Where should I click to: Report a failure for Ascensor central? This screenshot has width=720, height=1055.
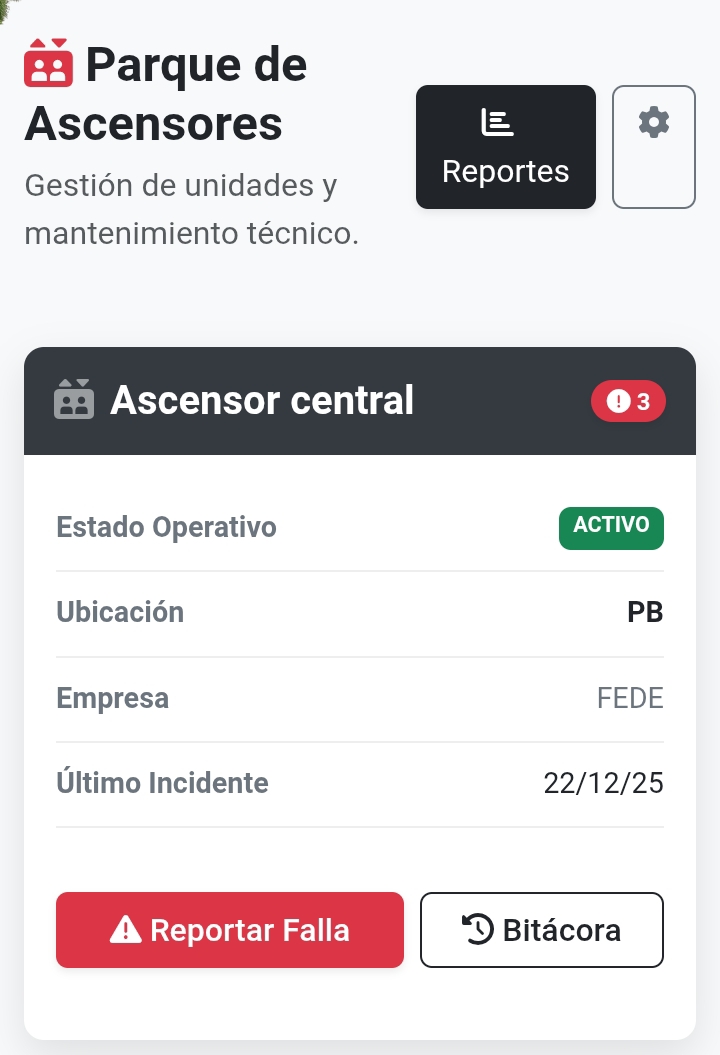click(230, 930)
